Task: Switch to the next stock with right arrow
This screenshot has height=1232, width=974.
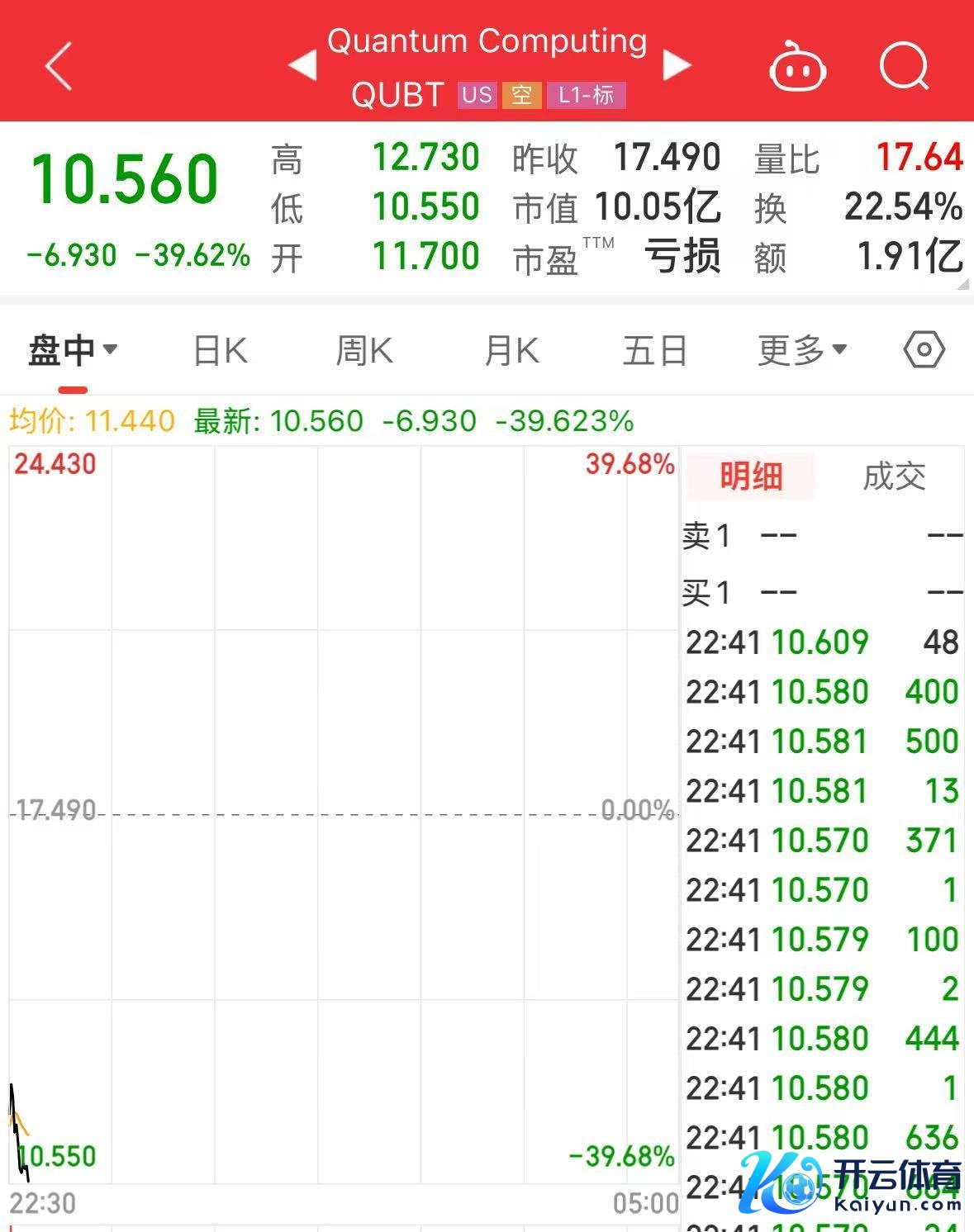Action: click(676, 65)
